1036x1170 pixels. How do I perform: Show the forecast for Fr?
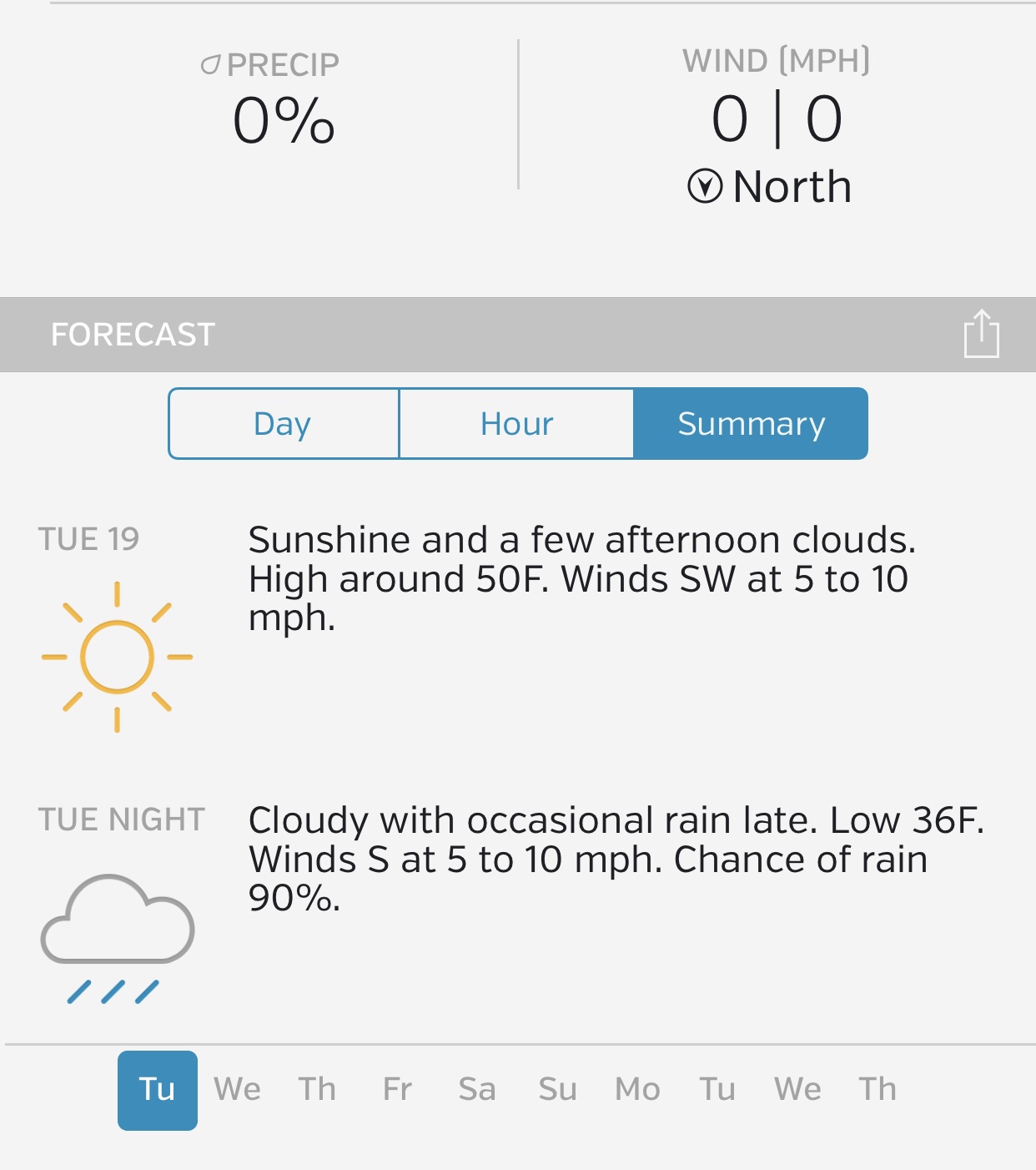(x=397, y=1090)
